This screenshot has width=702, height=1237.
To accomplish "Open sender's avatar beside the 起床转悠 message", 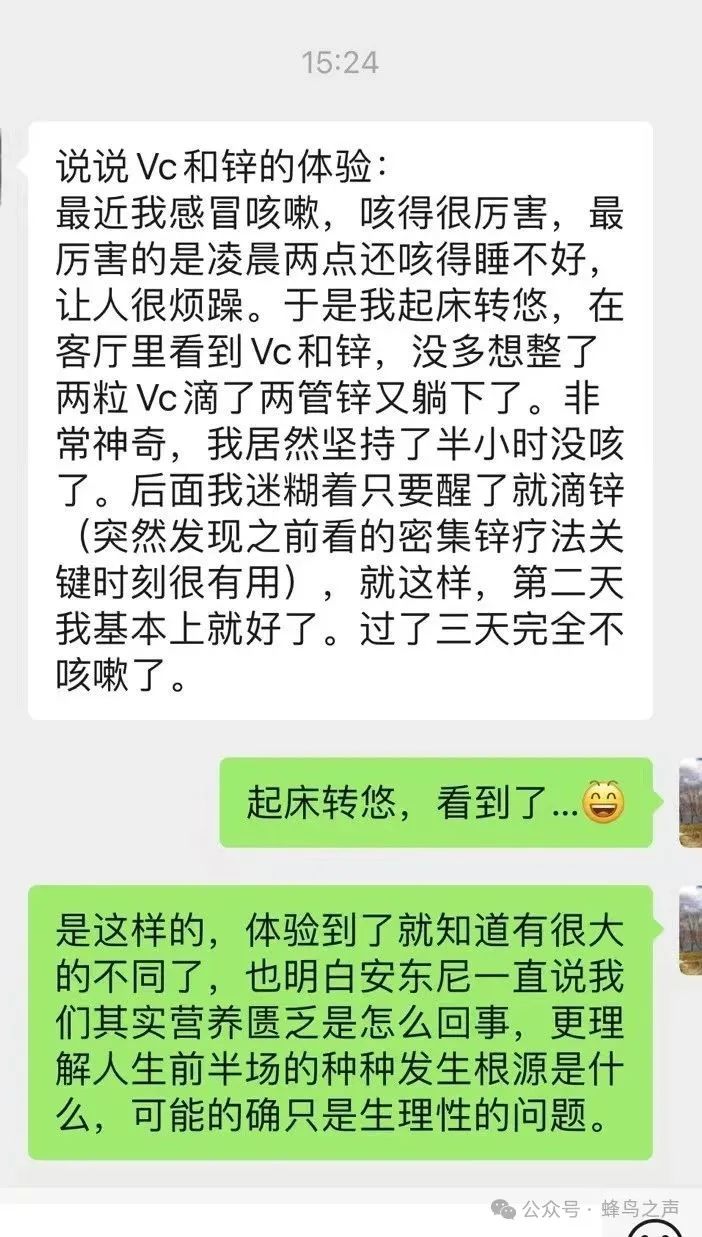I will [x=691, y=802].
